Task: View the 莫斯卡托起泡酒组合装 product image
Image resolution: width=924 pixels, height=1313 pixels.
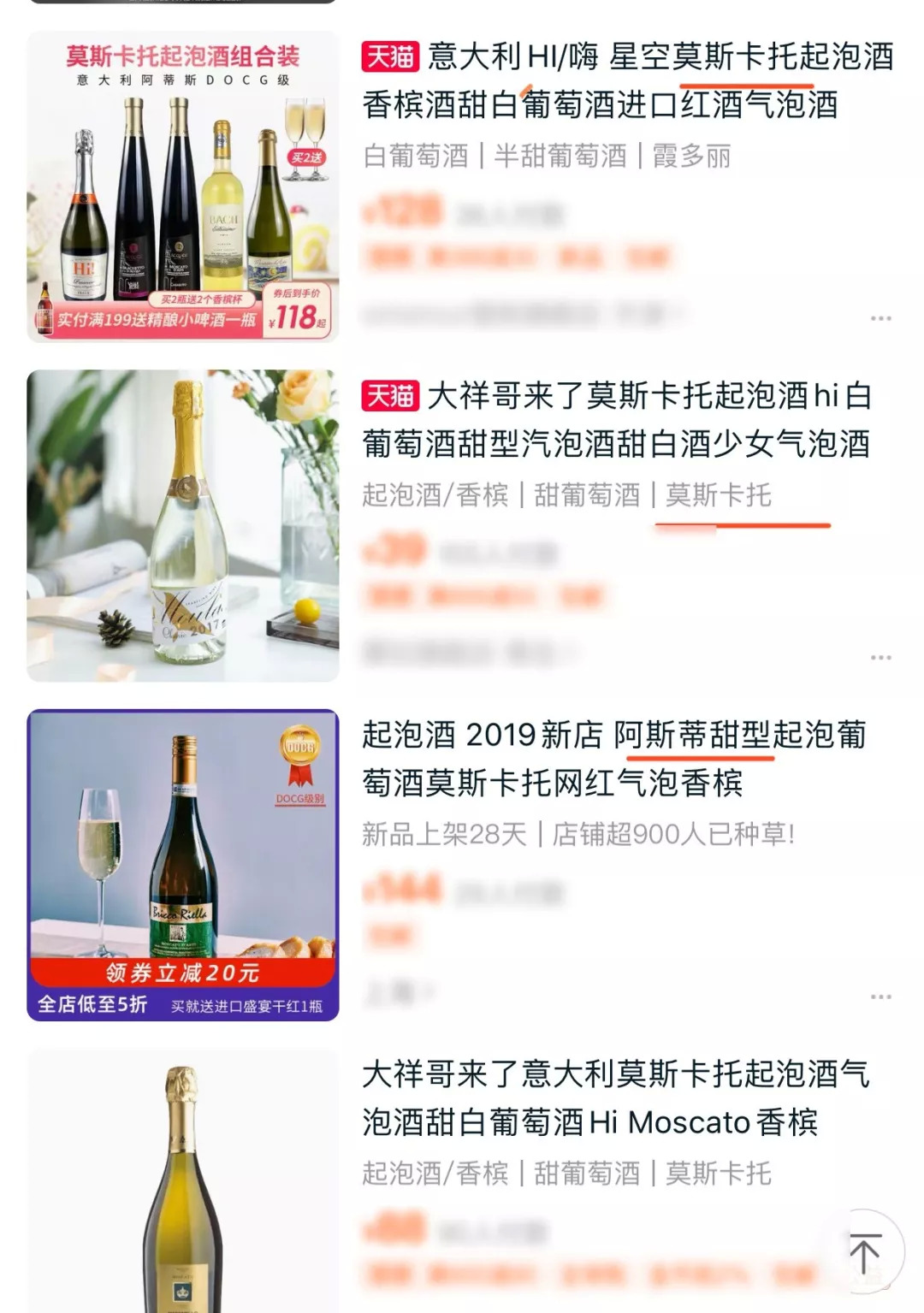Action: [183, 186]
